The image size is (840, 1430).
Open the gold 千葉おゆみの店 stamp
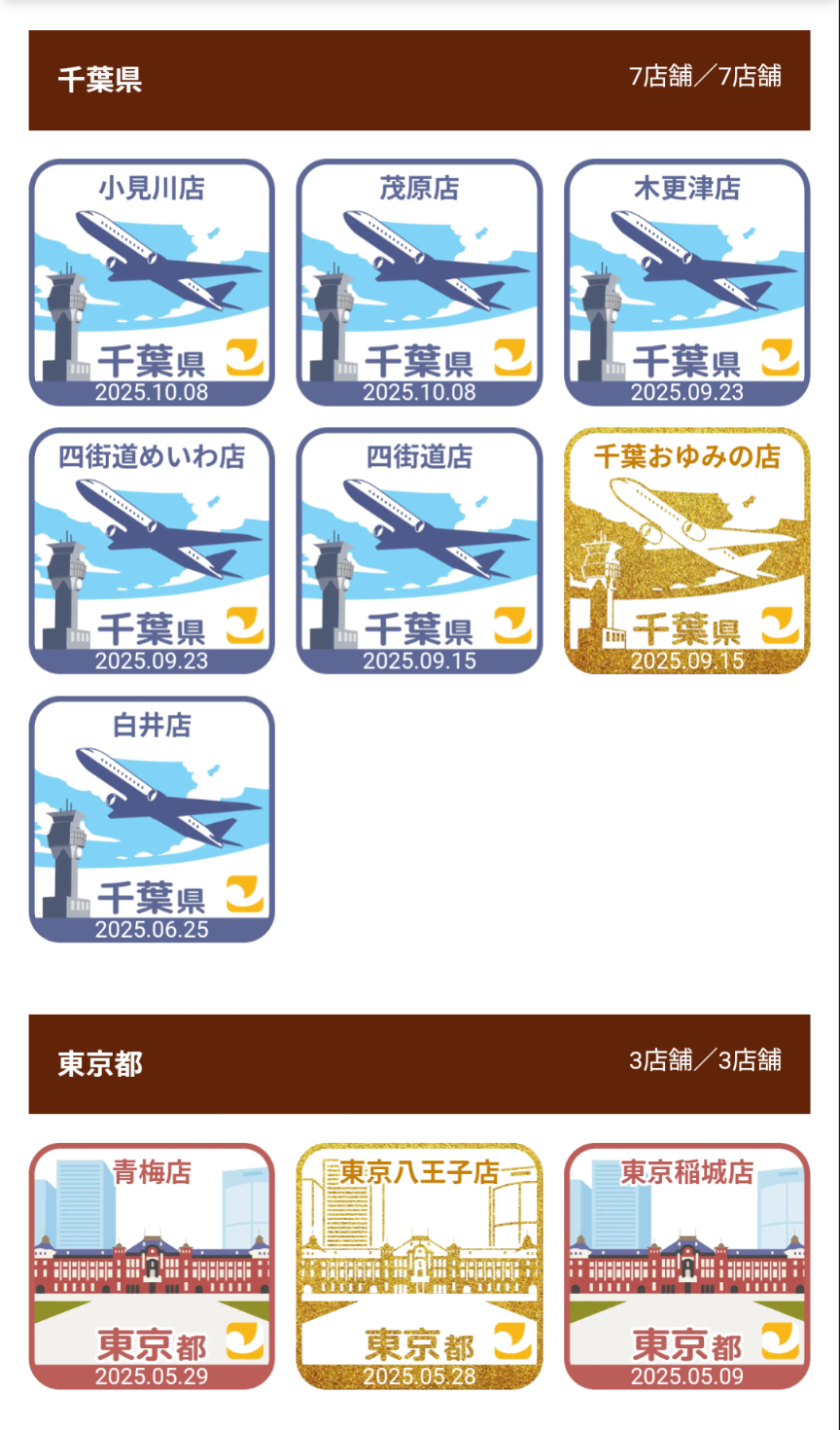pyautogui.click(x=686, y=552)
